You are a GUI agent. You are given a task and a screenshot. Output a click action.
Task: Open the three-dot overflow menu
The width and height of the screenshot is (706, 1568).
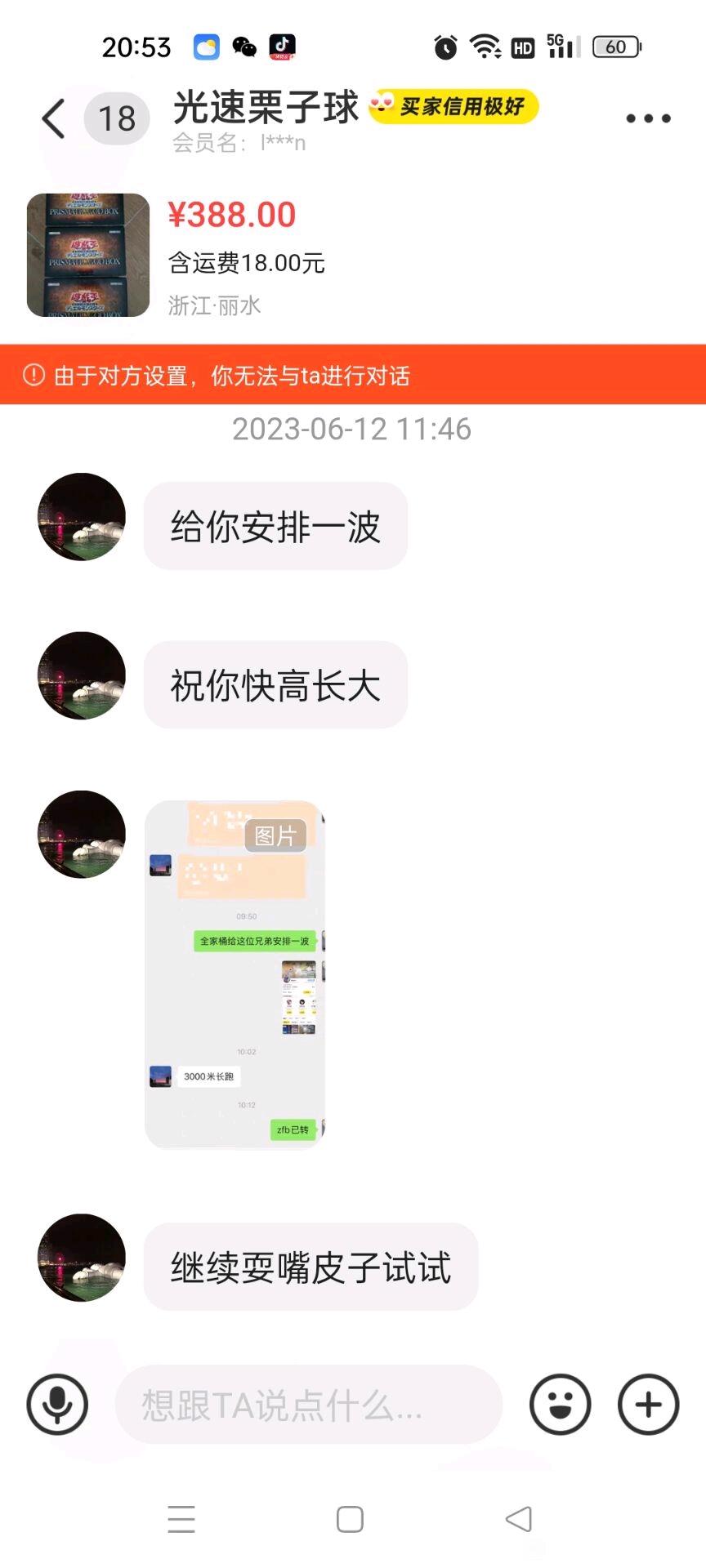[648, 119]
